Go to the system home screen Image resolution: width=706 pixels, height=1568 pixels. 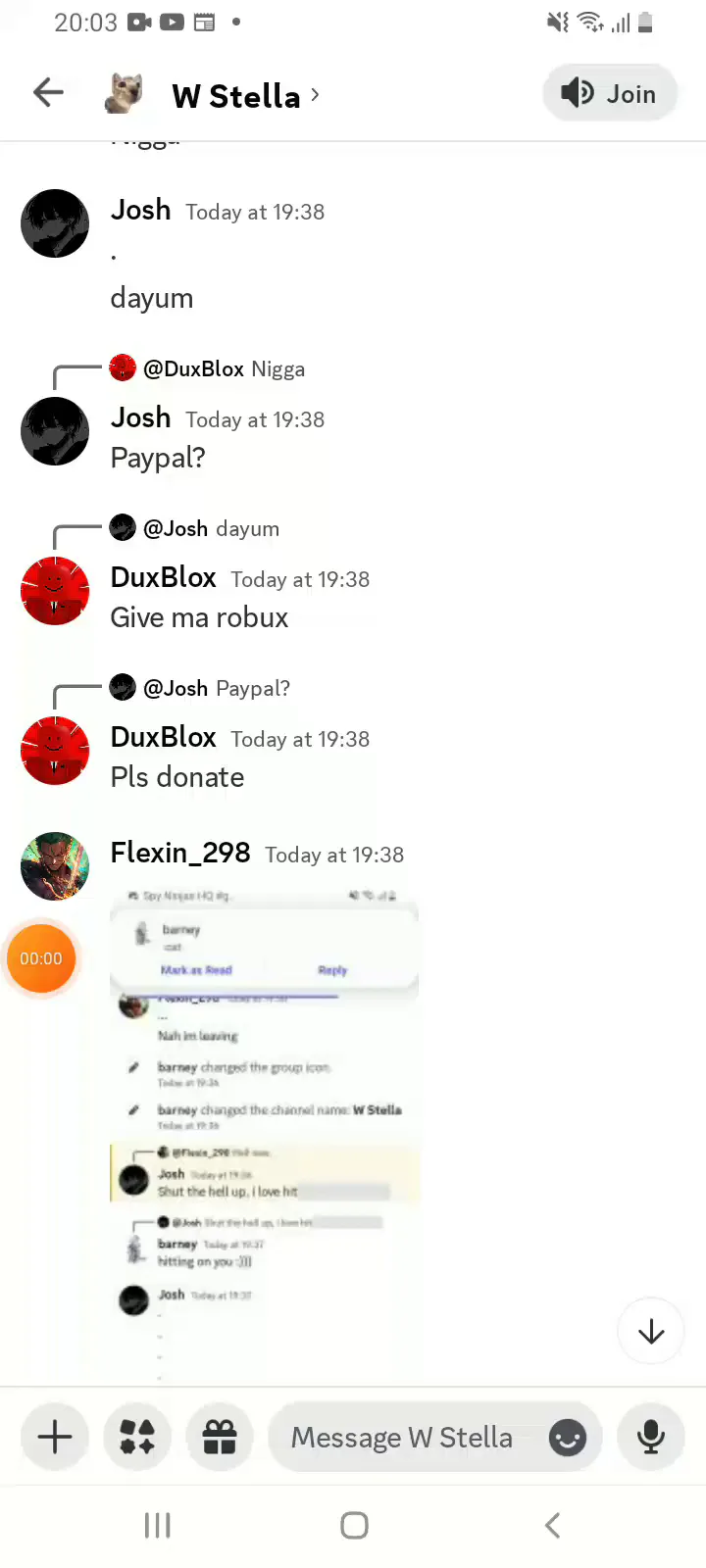click(354, 1525)
